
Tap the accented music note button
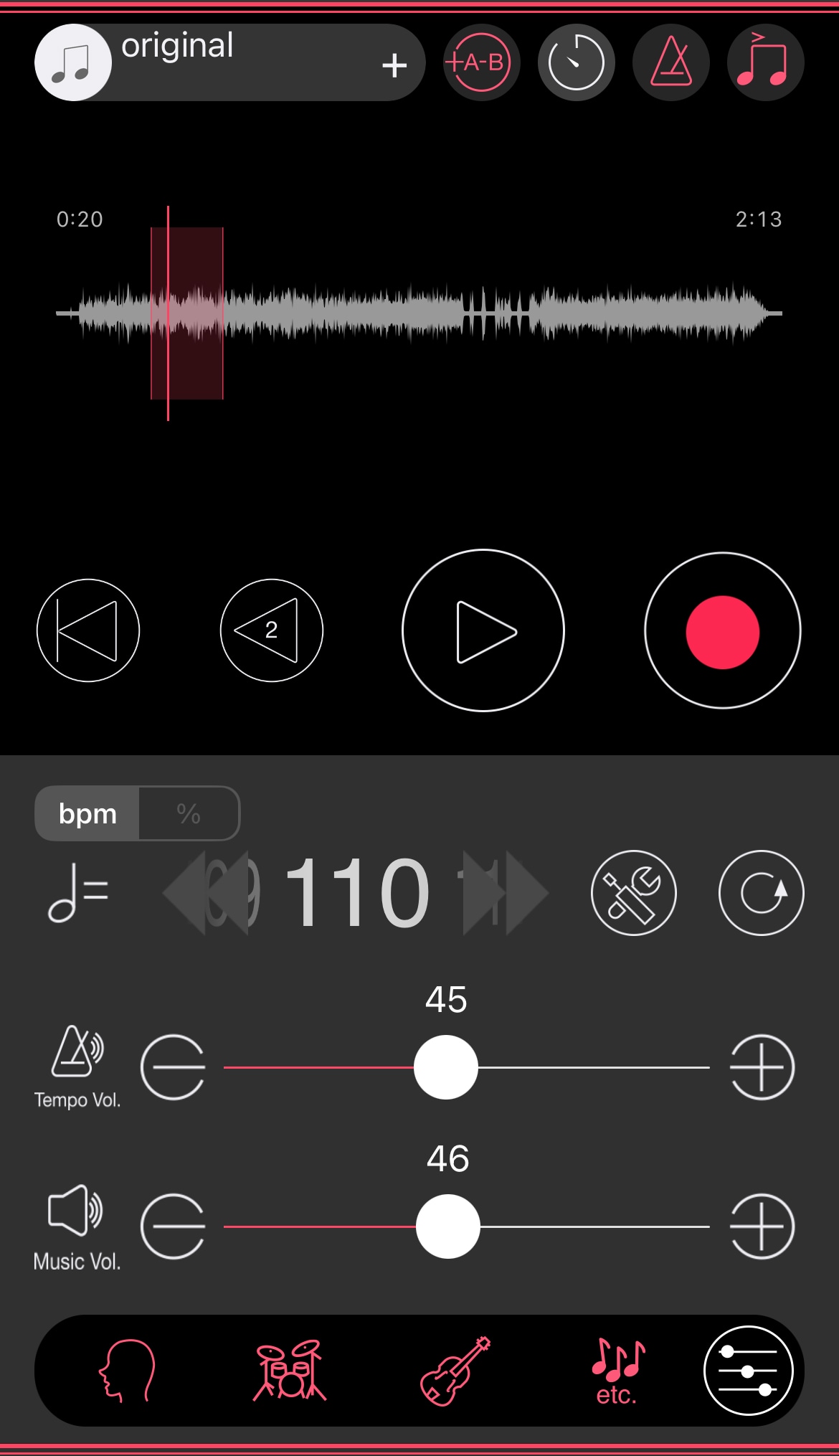(x=764, y=63)
